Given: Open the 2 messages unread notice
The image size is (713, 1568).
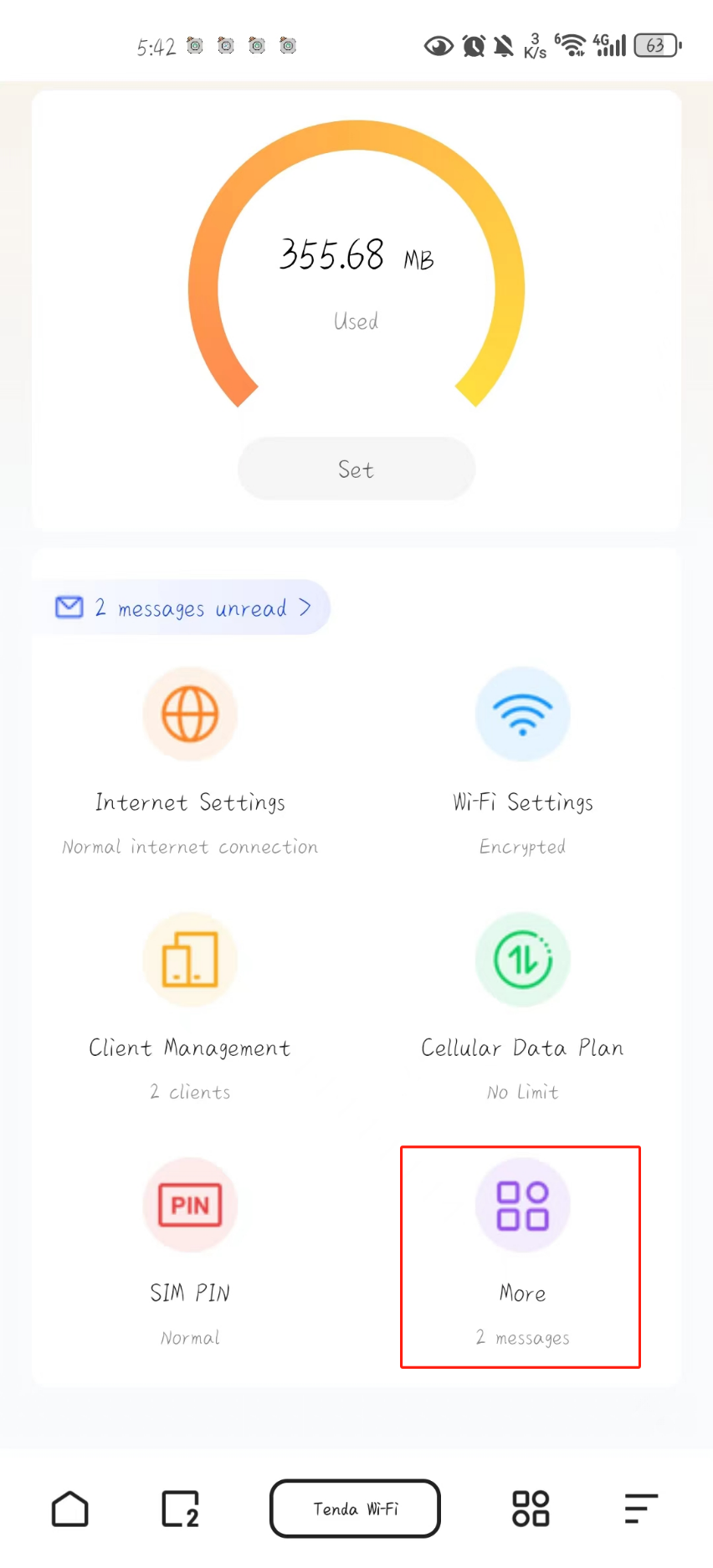Looking at the screenshot, I should point(182,607).
